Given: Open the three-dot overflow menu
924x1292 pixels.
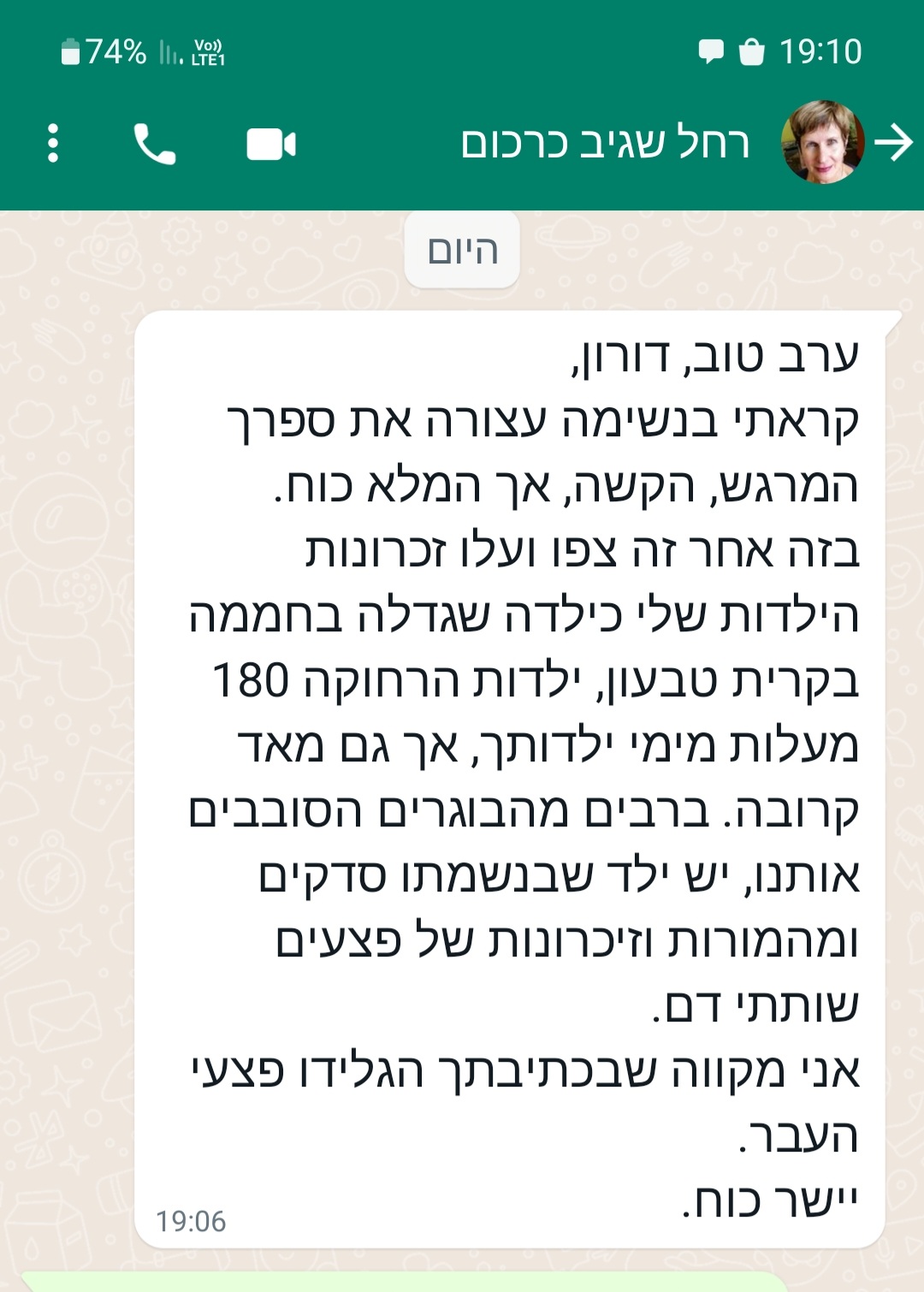Looking at the screenshot, I should (53, 143).
